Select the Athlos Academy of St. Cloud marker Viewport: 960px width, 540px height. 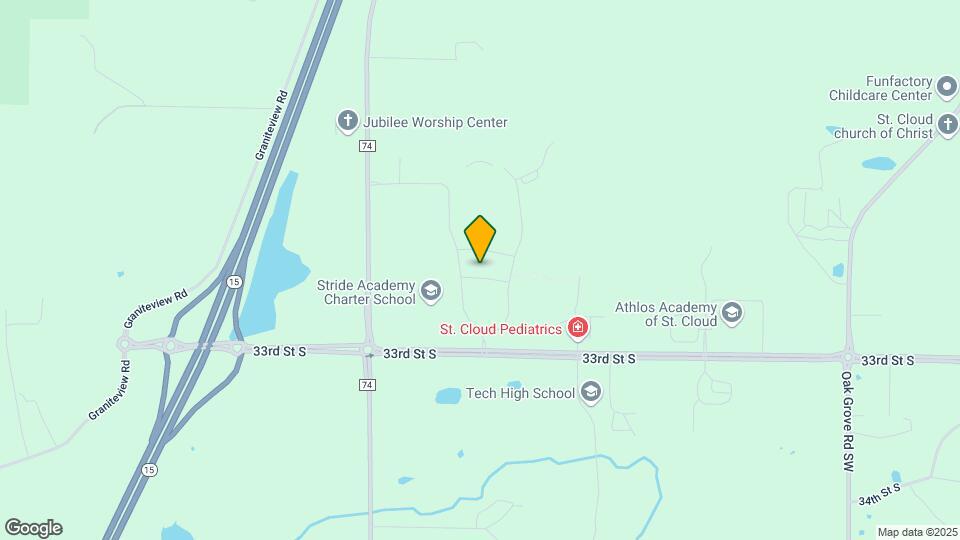(x=732, y=313)
